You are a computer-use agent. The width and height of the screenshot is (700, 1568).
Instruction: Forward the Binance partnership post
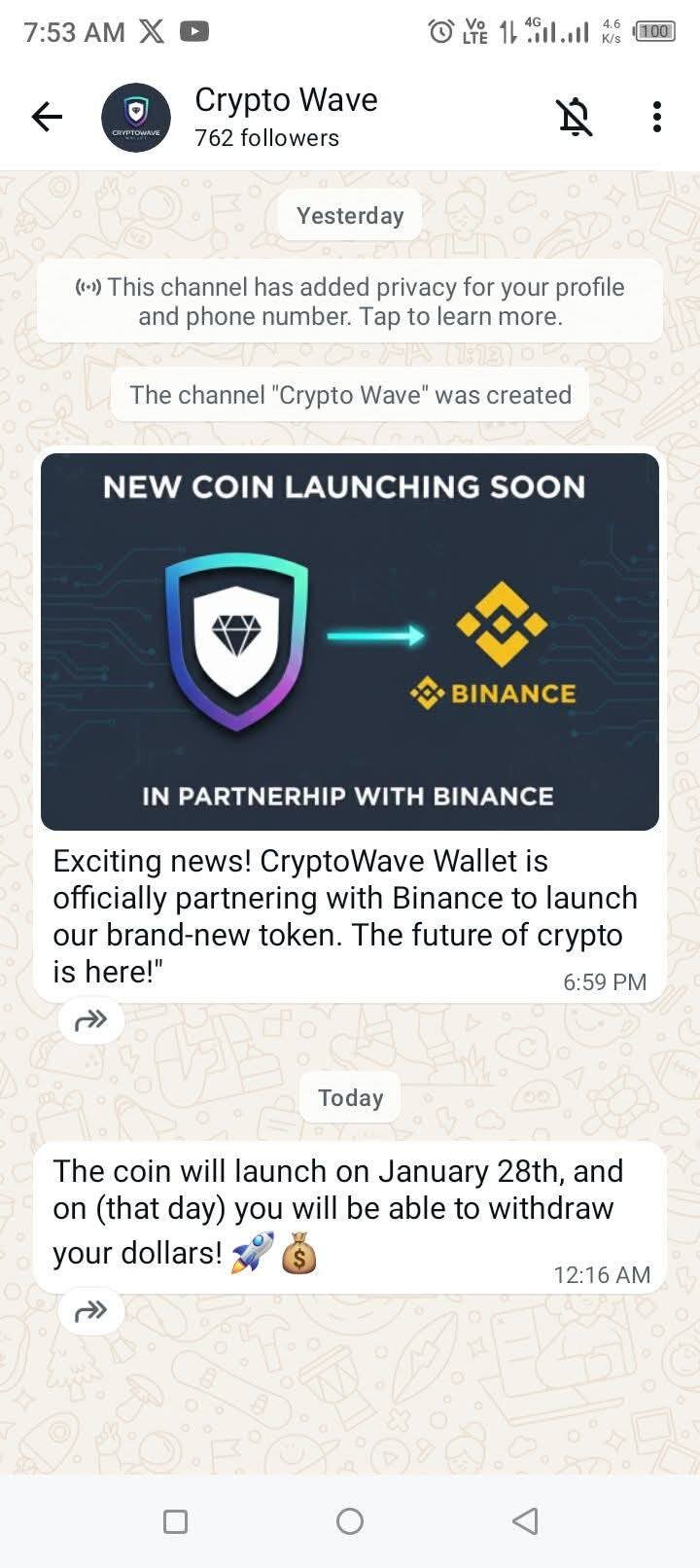pos(90,1020)
